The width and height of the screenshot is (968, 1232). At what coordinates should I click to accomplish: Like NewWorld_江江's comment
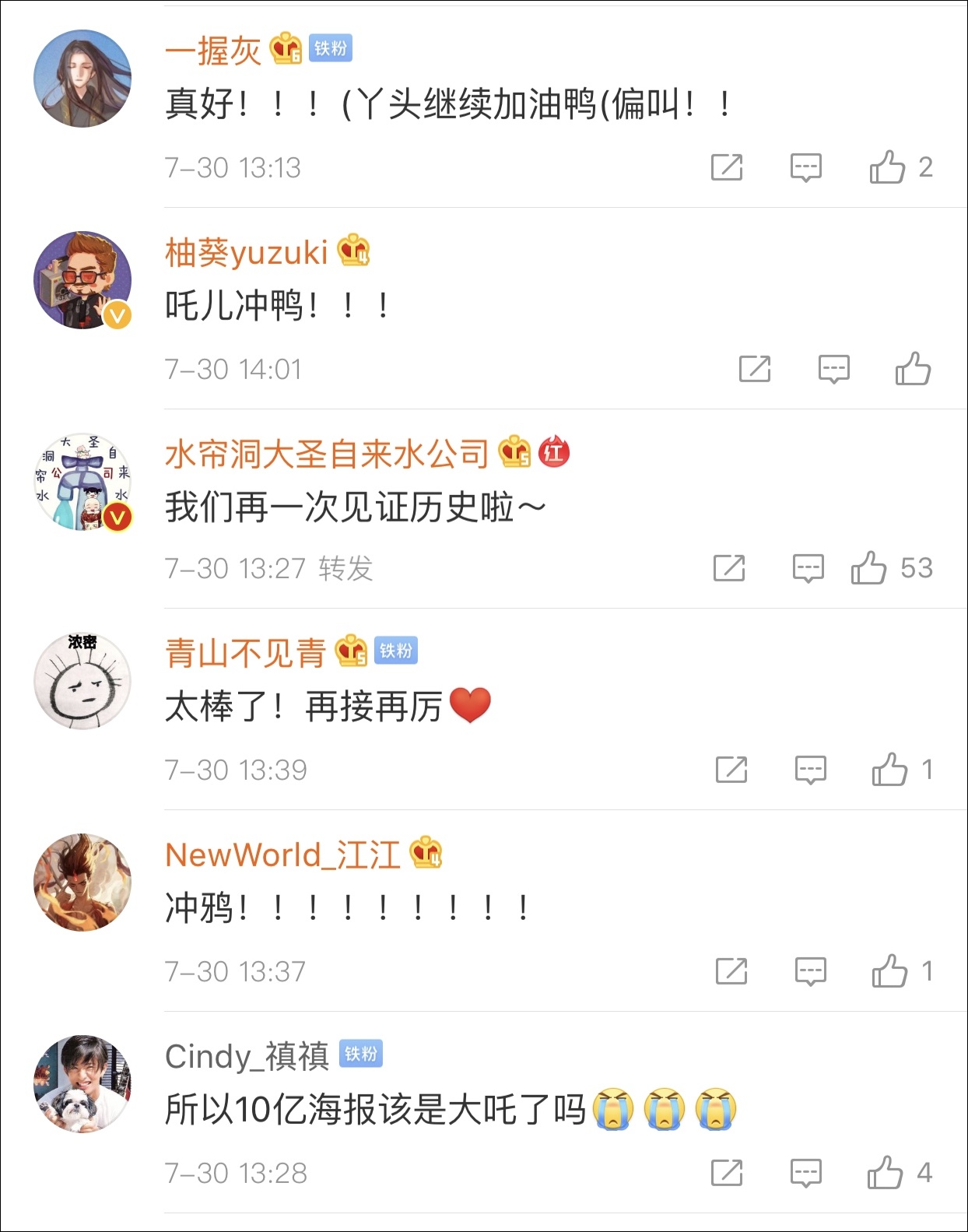tap(889, 971)
